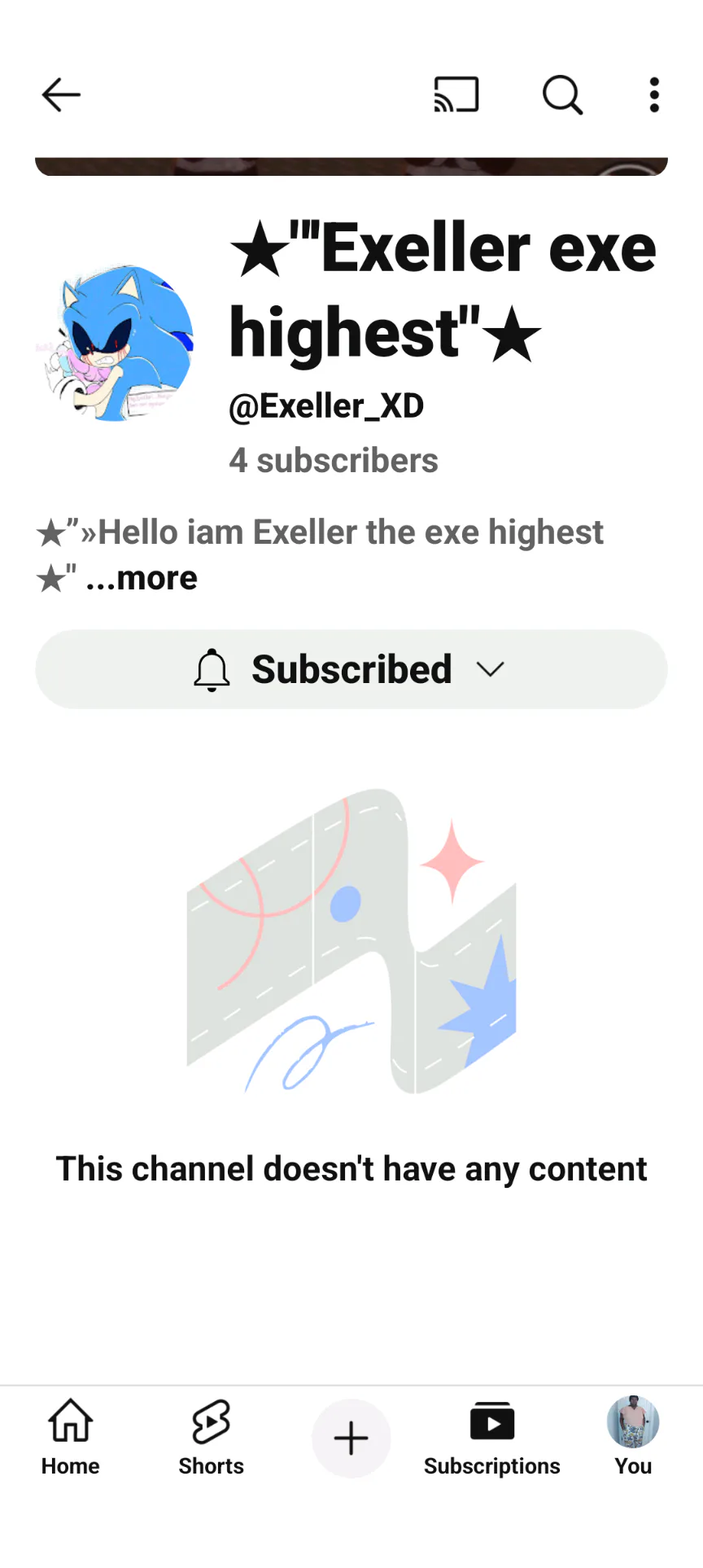Image resolution: width=703 pixels, height=1568 pixels.
Task: View the Exeller channel profile picture
Action: (115, 343)
